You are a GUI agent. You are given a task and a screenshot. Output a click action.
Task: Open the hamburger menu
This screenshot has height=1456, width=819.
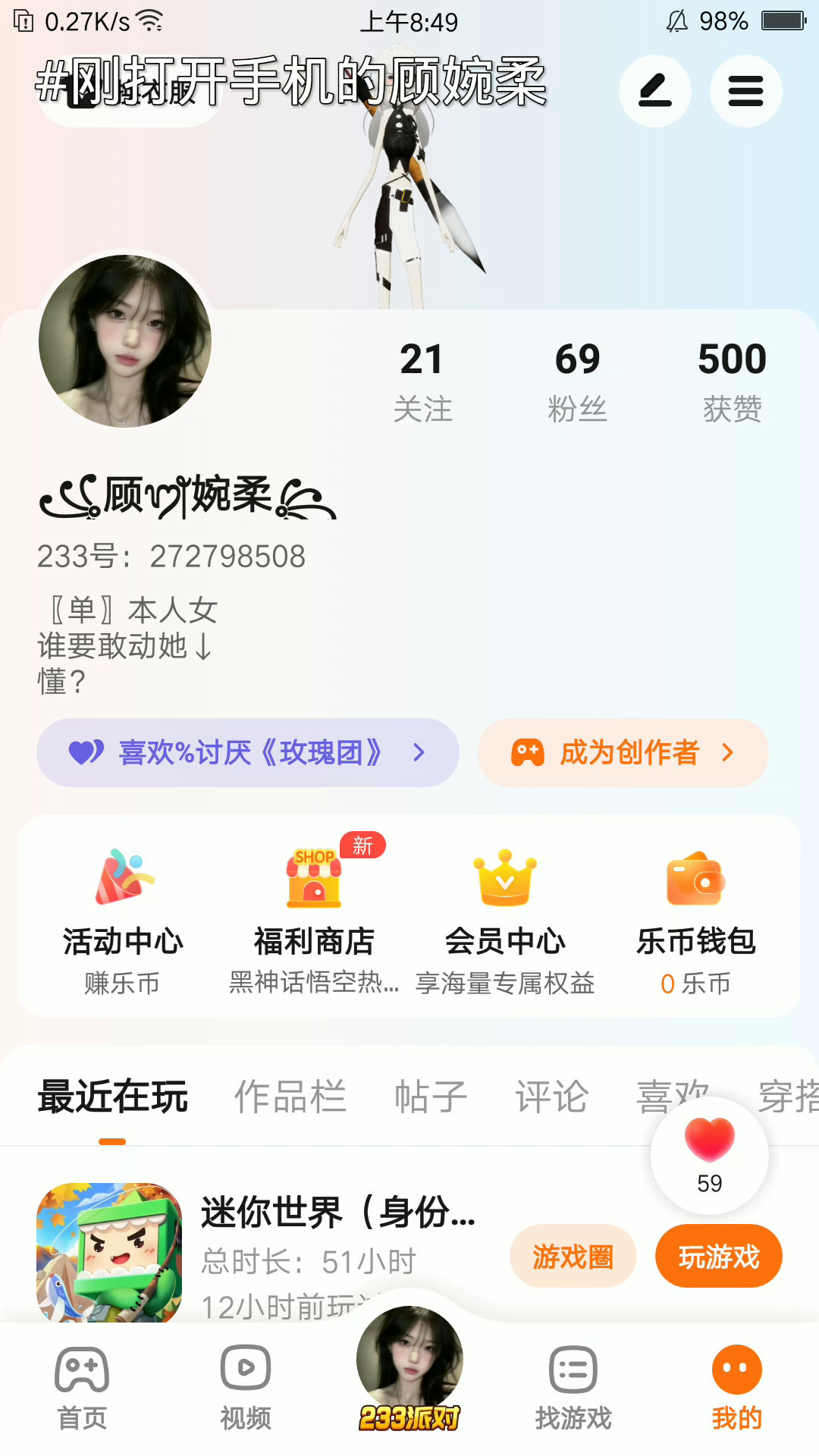pos(745,91)
